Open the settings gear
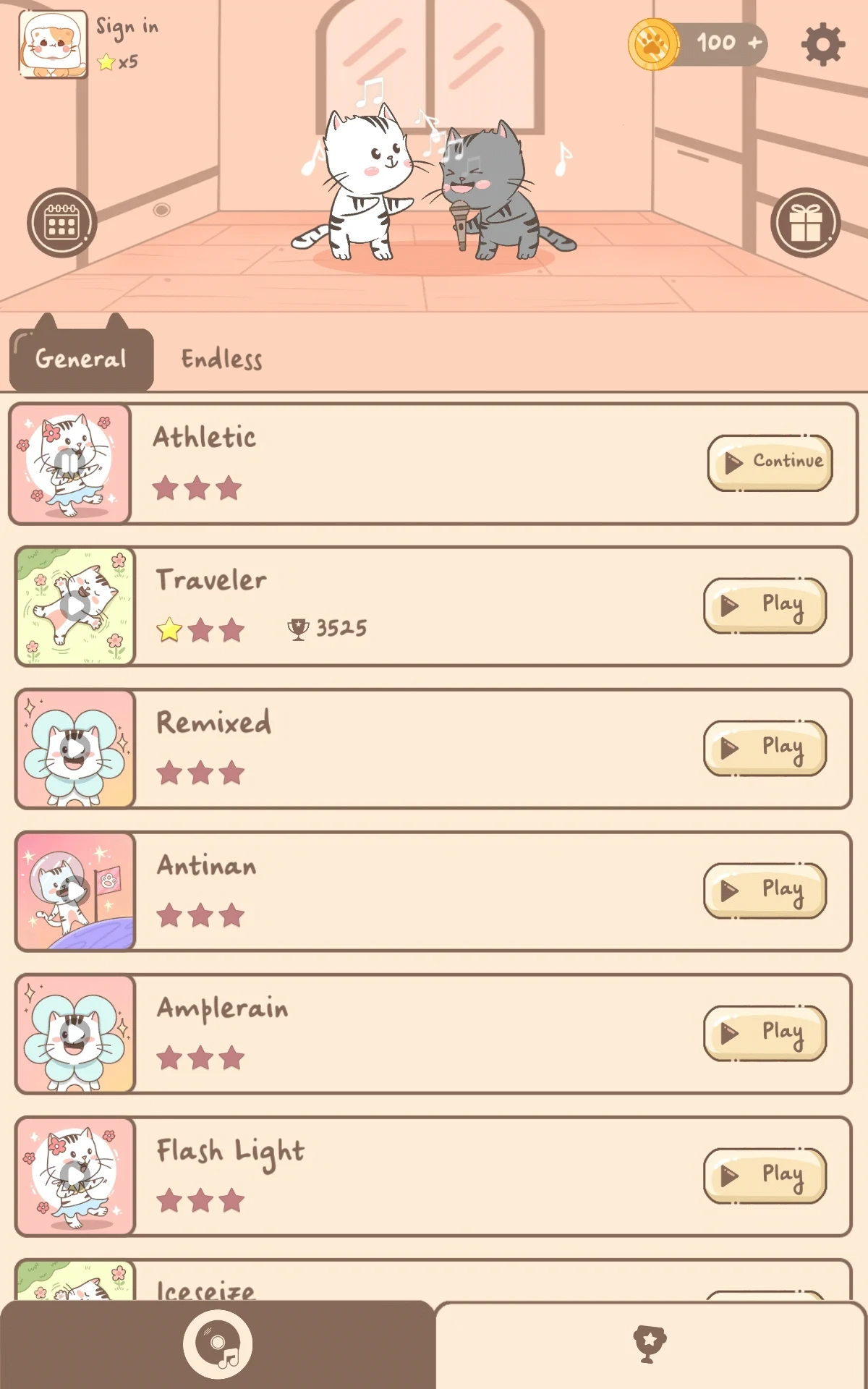 coord(822,44)
